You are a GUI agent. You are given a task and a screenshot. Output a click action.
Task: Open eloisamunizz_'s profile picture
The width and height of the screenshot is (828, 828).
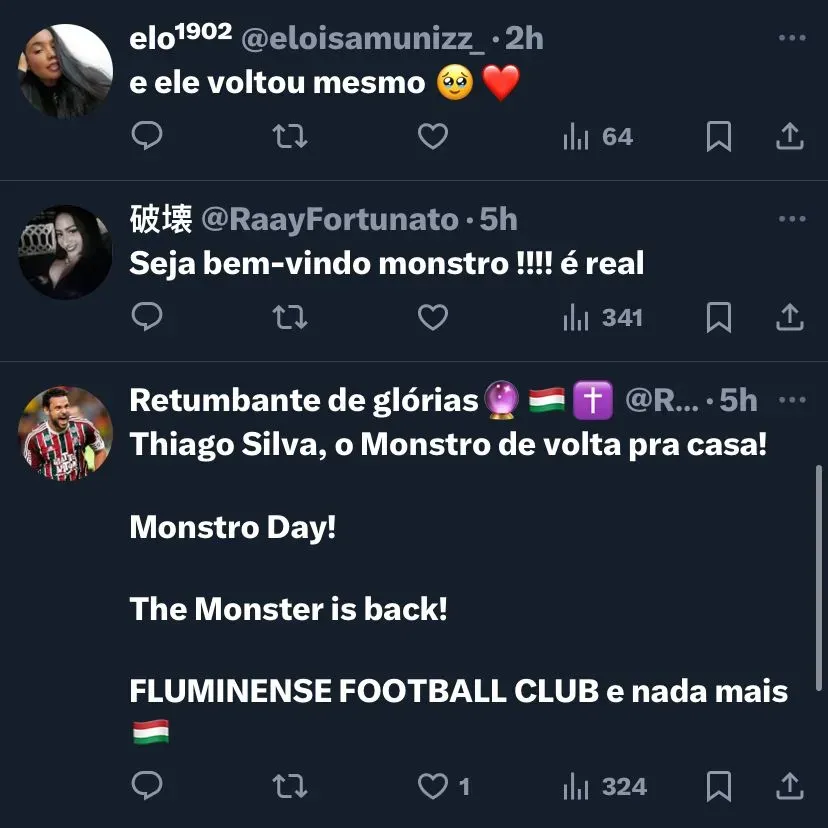[66, 71]
